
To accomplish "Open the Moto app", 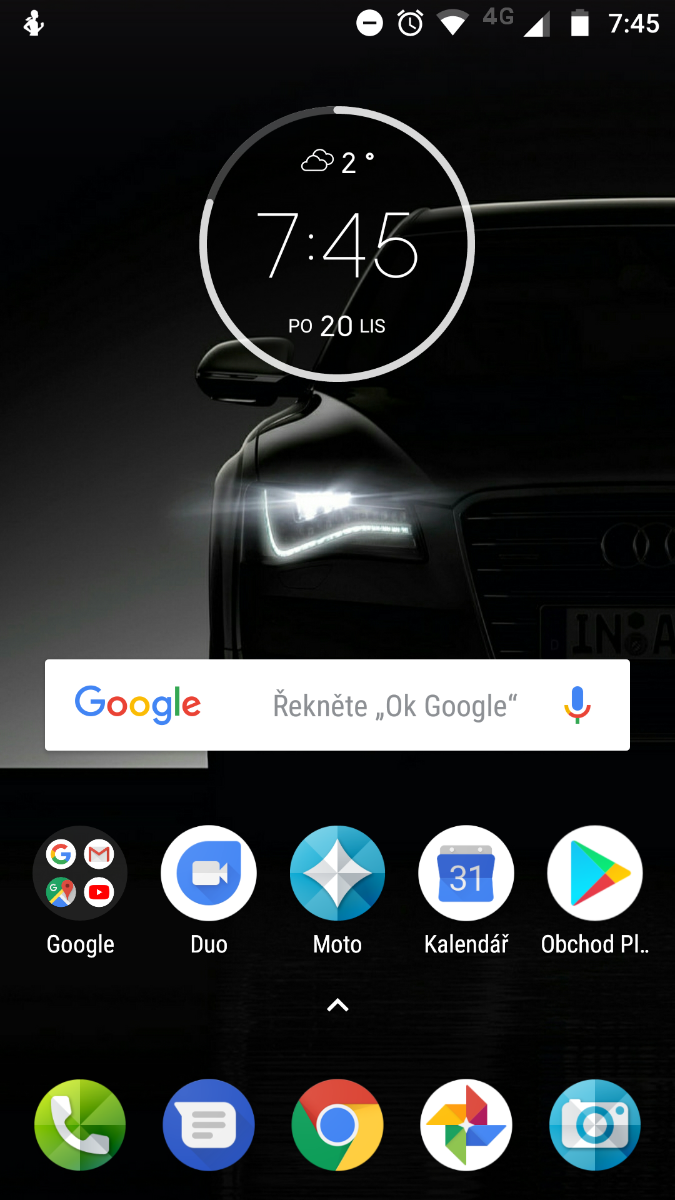I will click(337, 872).
